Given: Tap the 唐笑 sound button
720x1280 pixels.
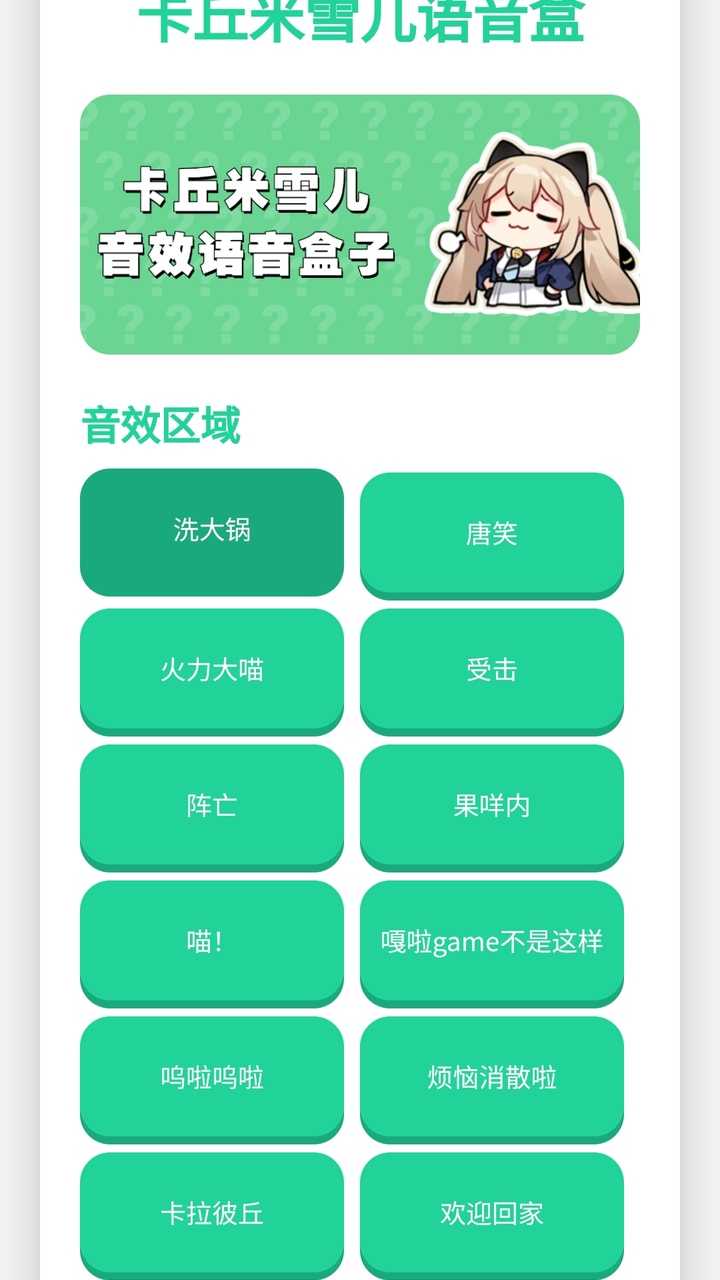Looking at the screenshot, I should [x=492, y=533].
